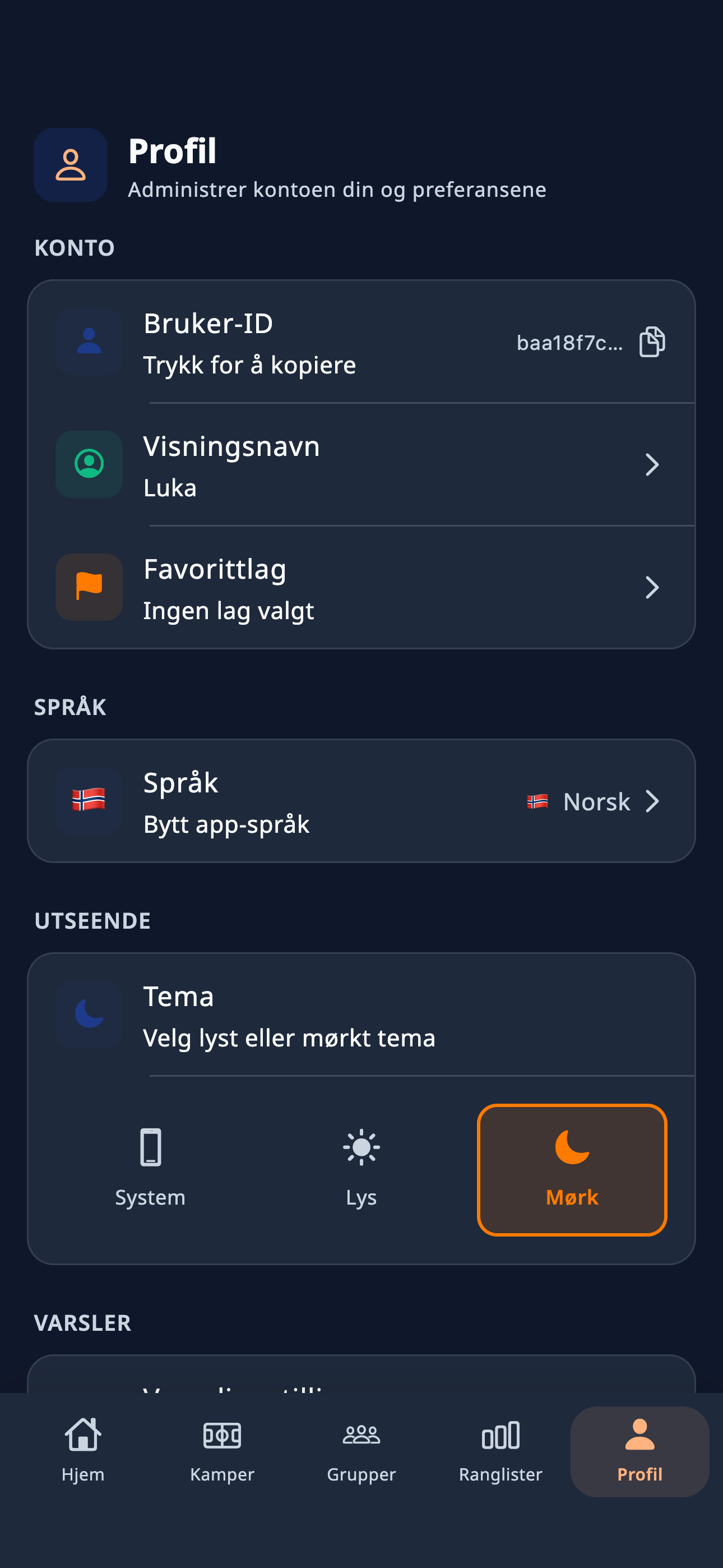
Task: Tap the green Visningsnavn avatar icon
Action: click(89, 464)
